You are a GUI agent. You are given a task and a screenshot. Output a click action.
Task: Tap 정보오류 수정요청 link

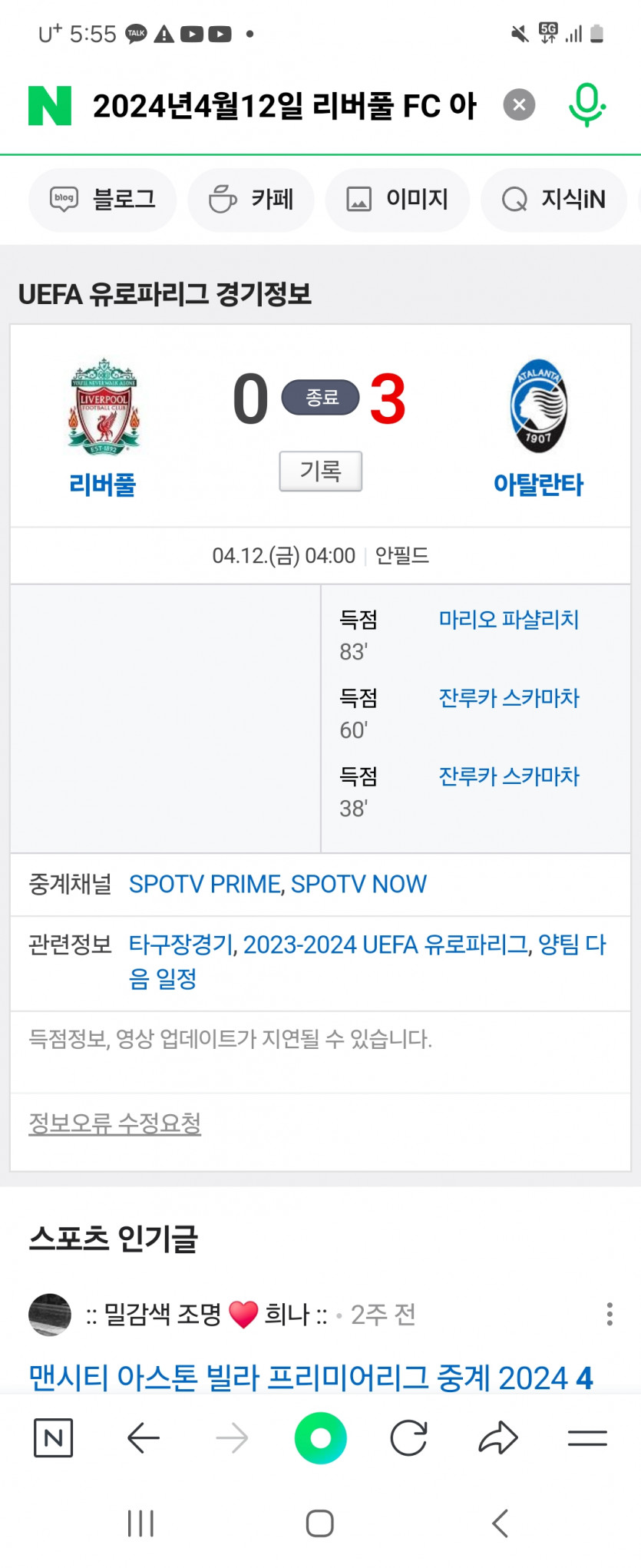(x=114, y=1123)
